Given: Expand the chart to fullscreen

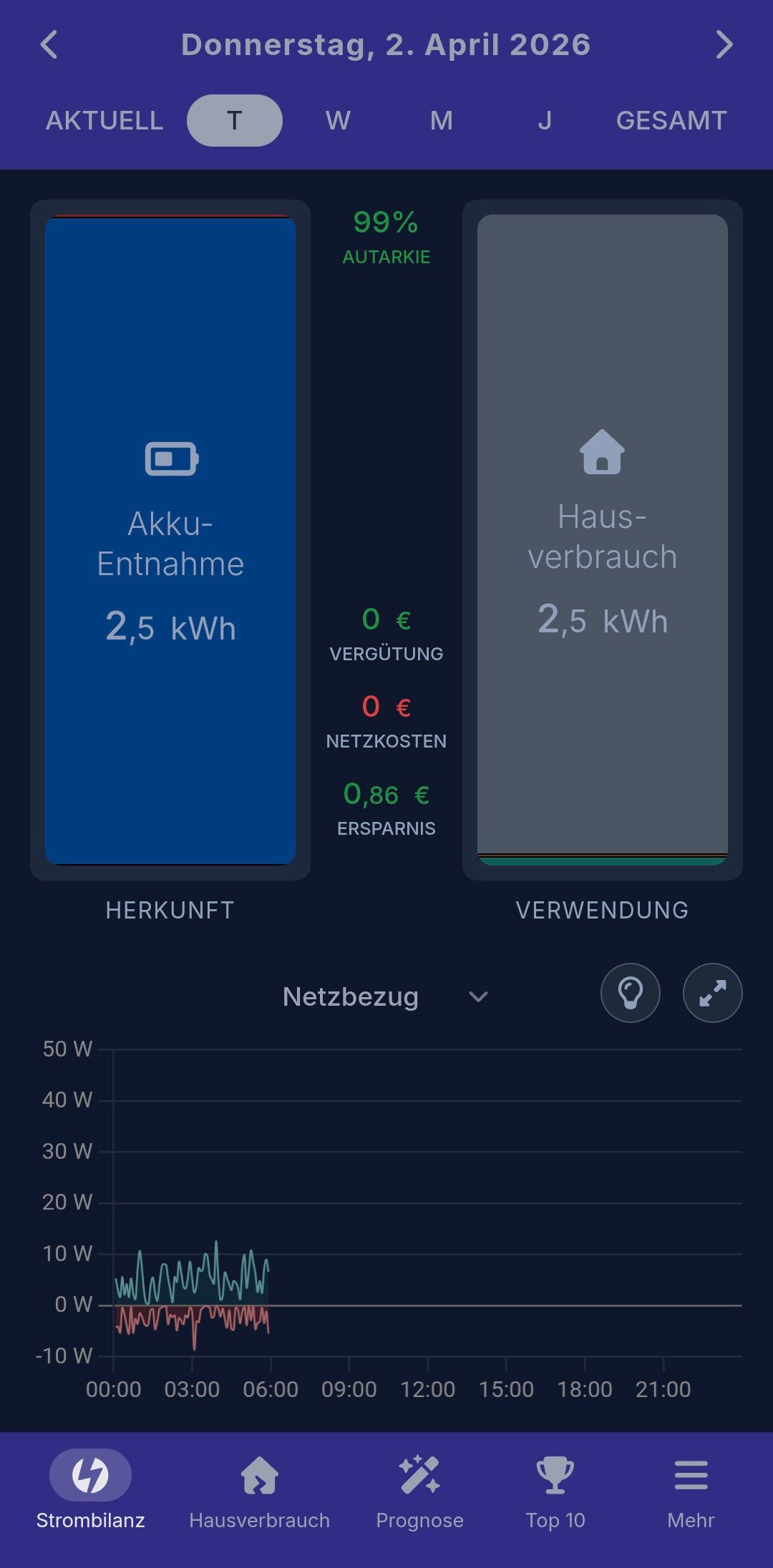Looking at the screenshot, I should 712,993.
